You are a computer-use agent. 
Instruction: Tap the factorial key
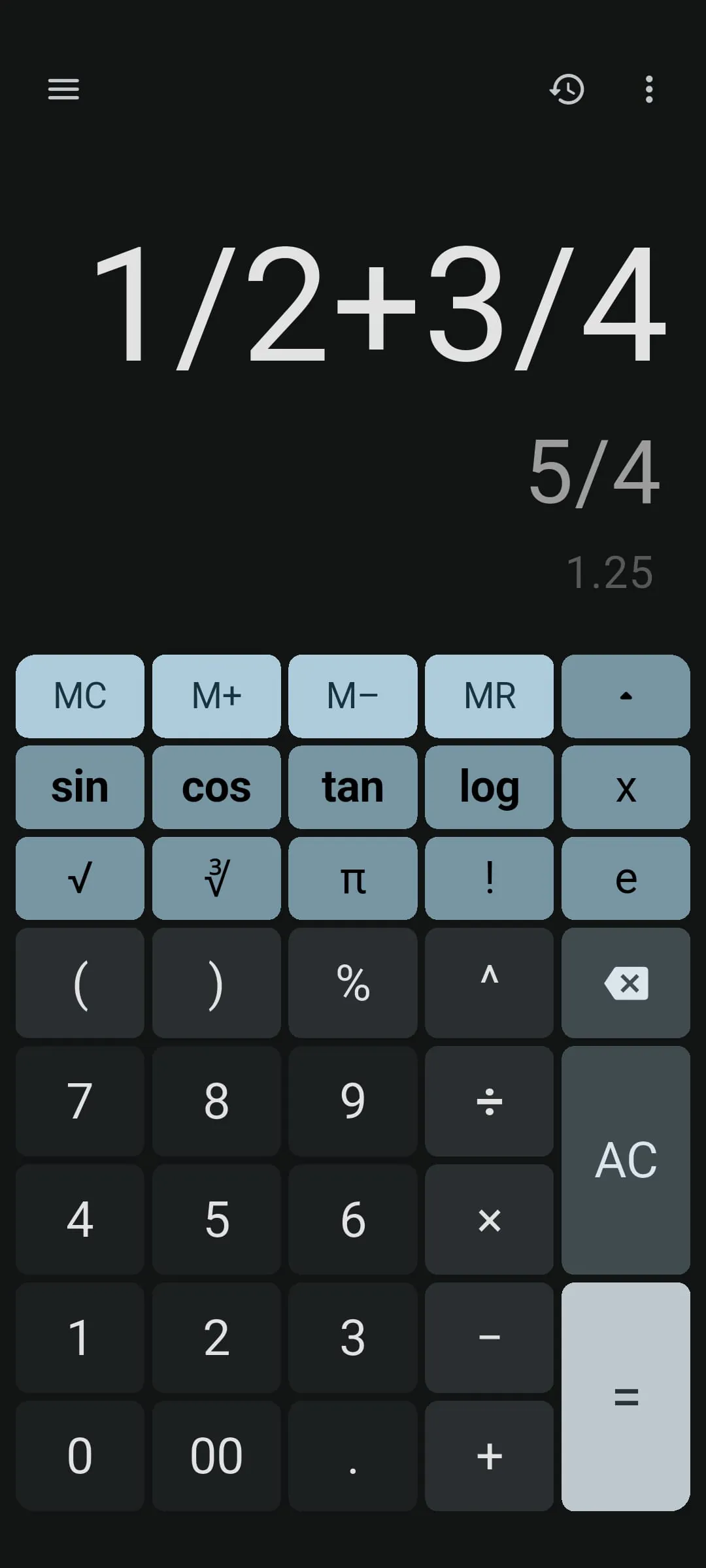point(489,878)
